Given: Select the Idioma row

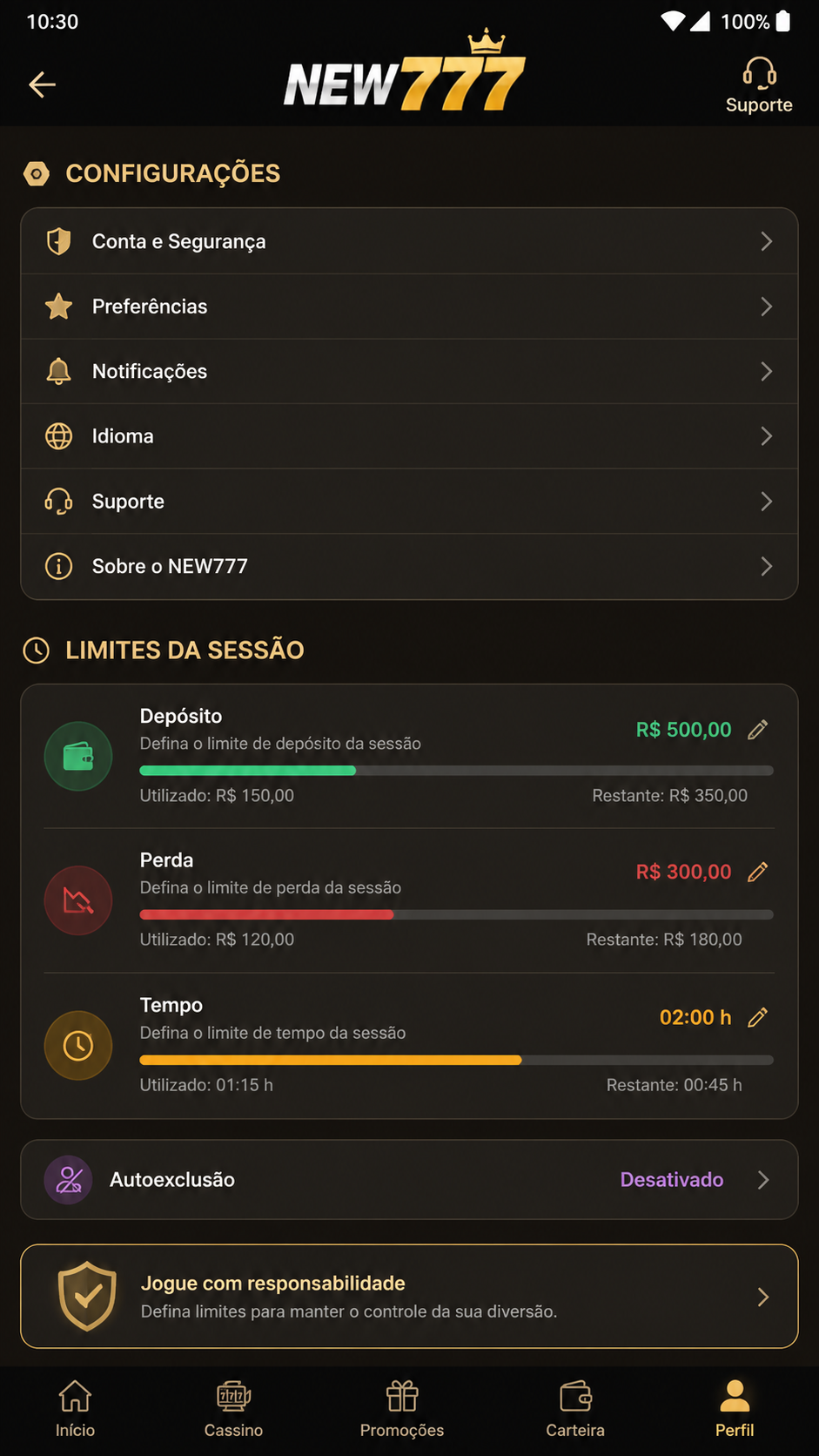Looking at the screenshot, I should [x=409, y=436].
